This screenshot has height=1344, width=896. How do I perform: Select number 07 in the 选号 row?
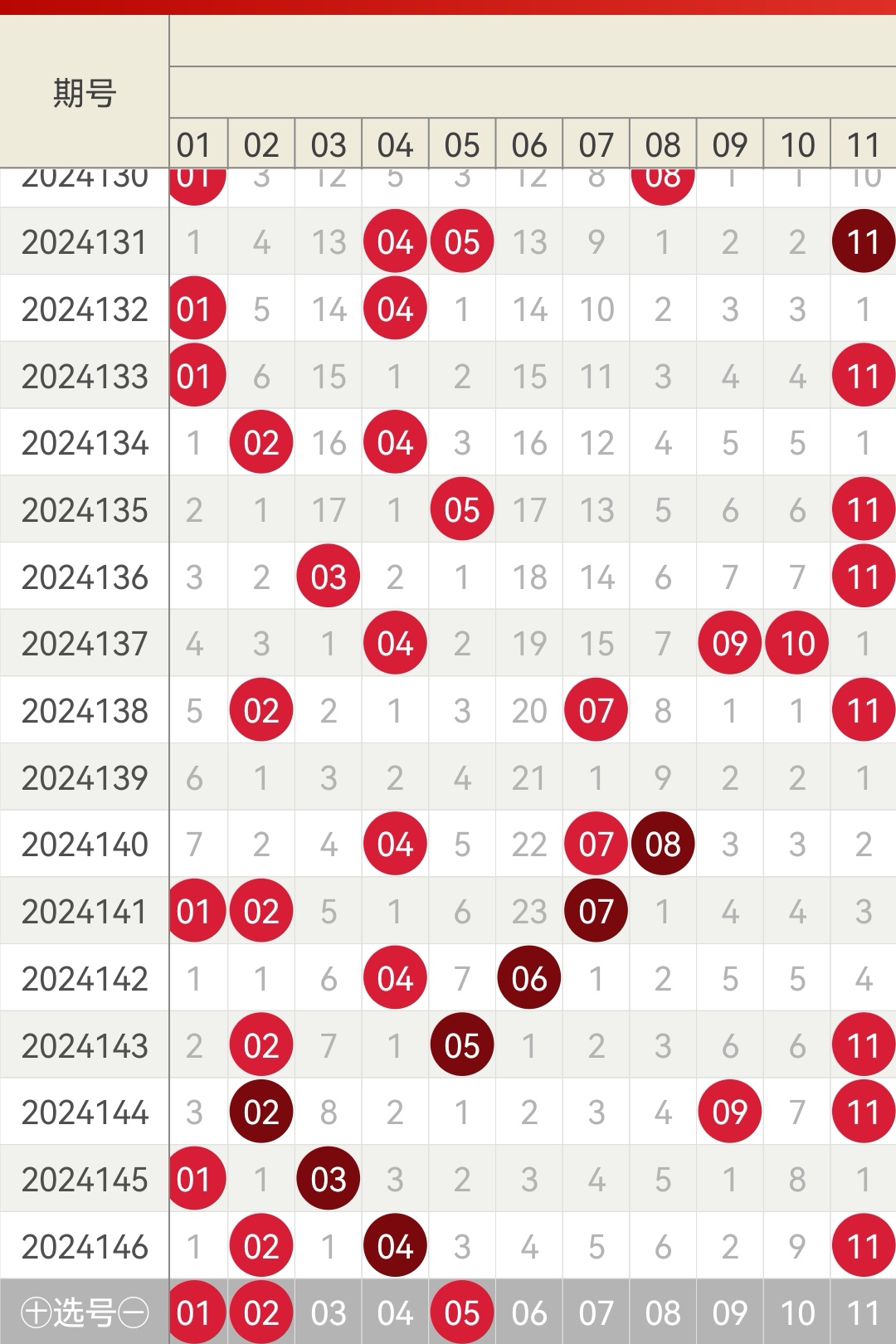tap(596, 1313)
